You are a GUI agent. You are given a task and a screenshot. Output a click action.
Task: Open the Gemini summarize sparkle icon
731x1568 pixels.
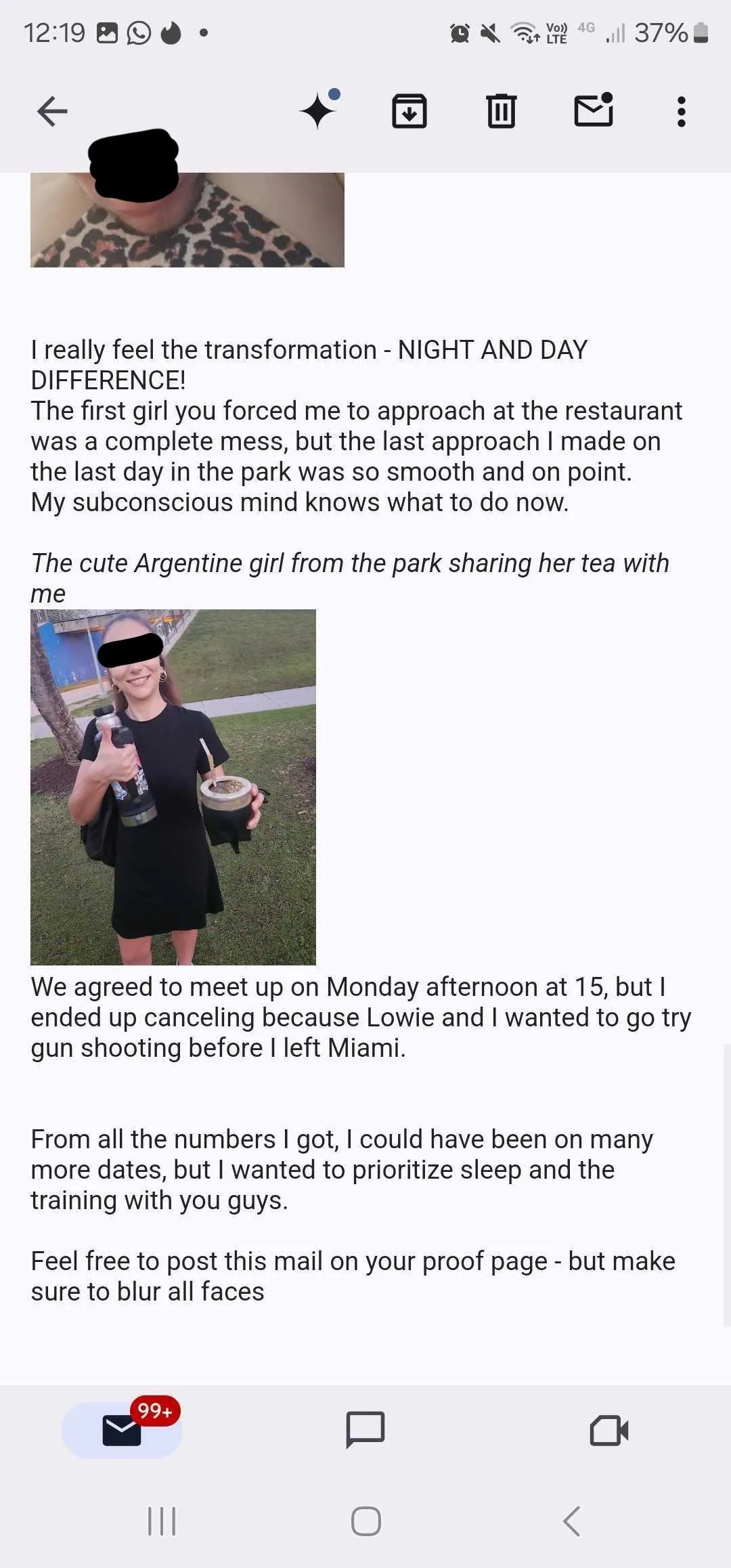(319, 109)
